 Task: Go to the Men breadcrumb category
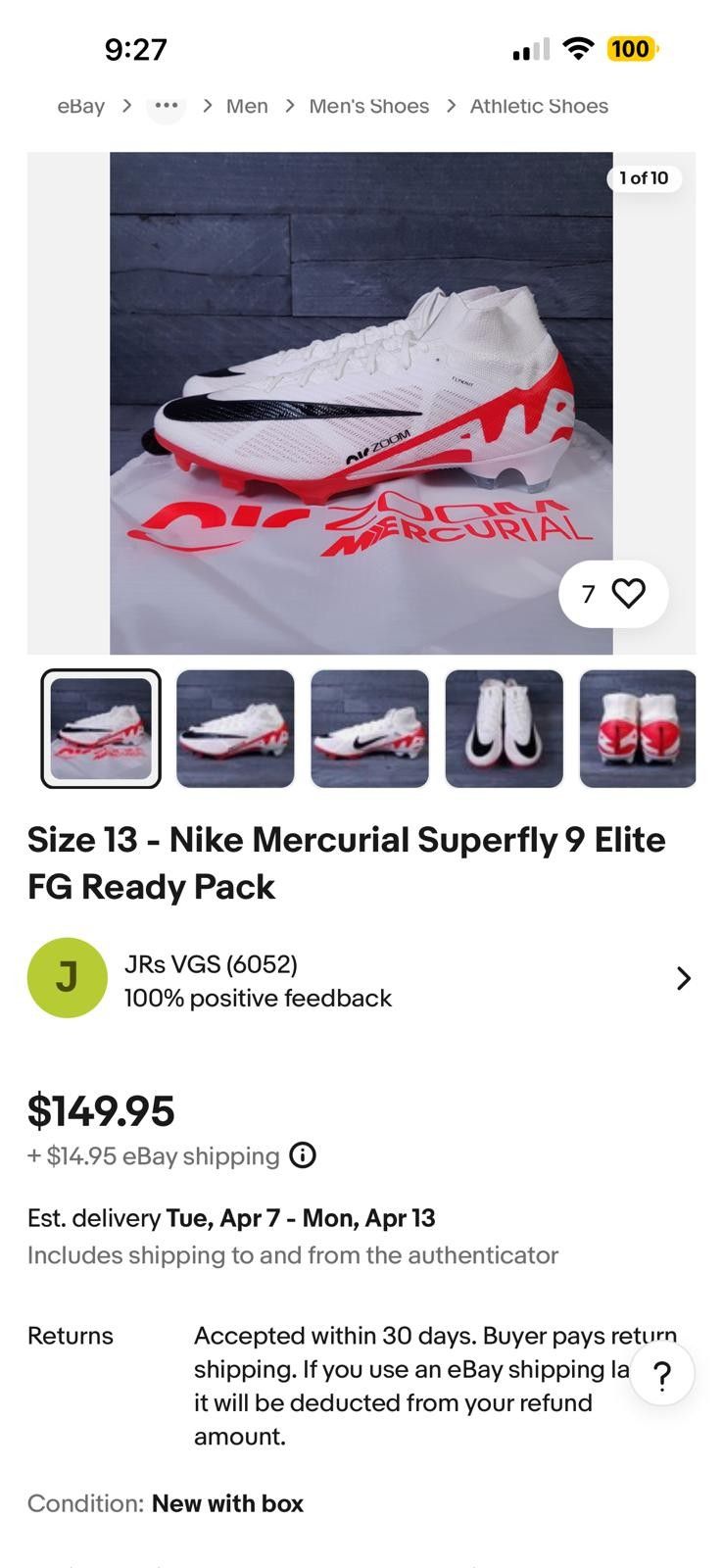[x=247, y=106]
